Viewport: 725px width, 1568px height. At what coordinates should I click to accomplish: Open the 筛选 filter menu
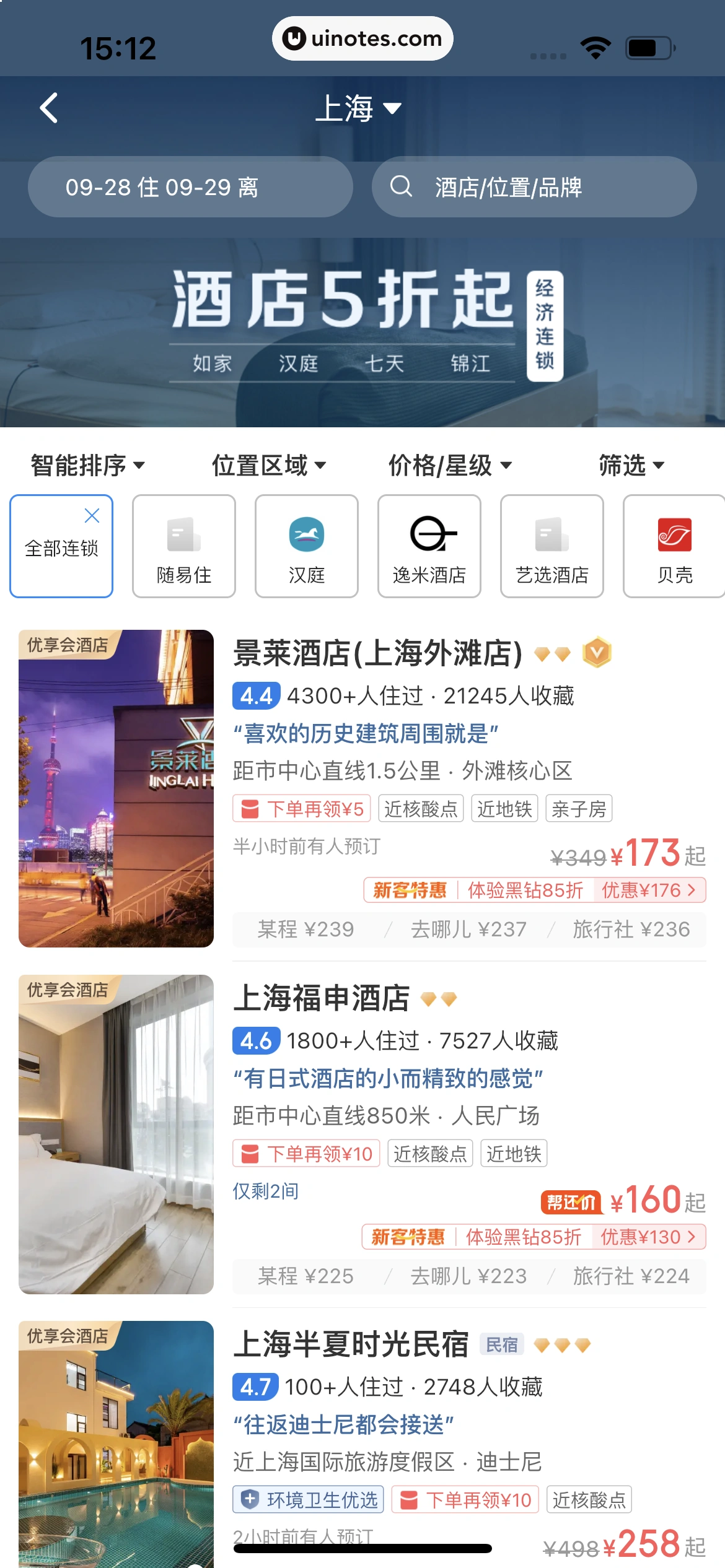pos(631,466)
